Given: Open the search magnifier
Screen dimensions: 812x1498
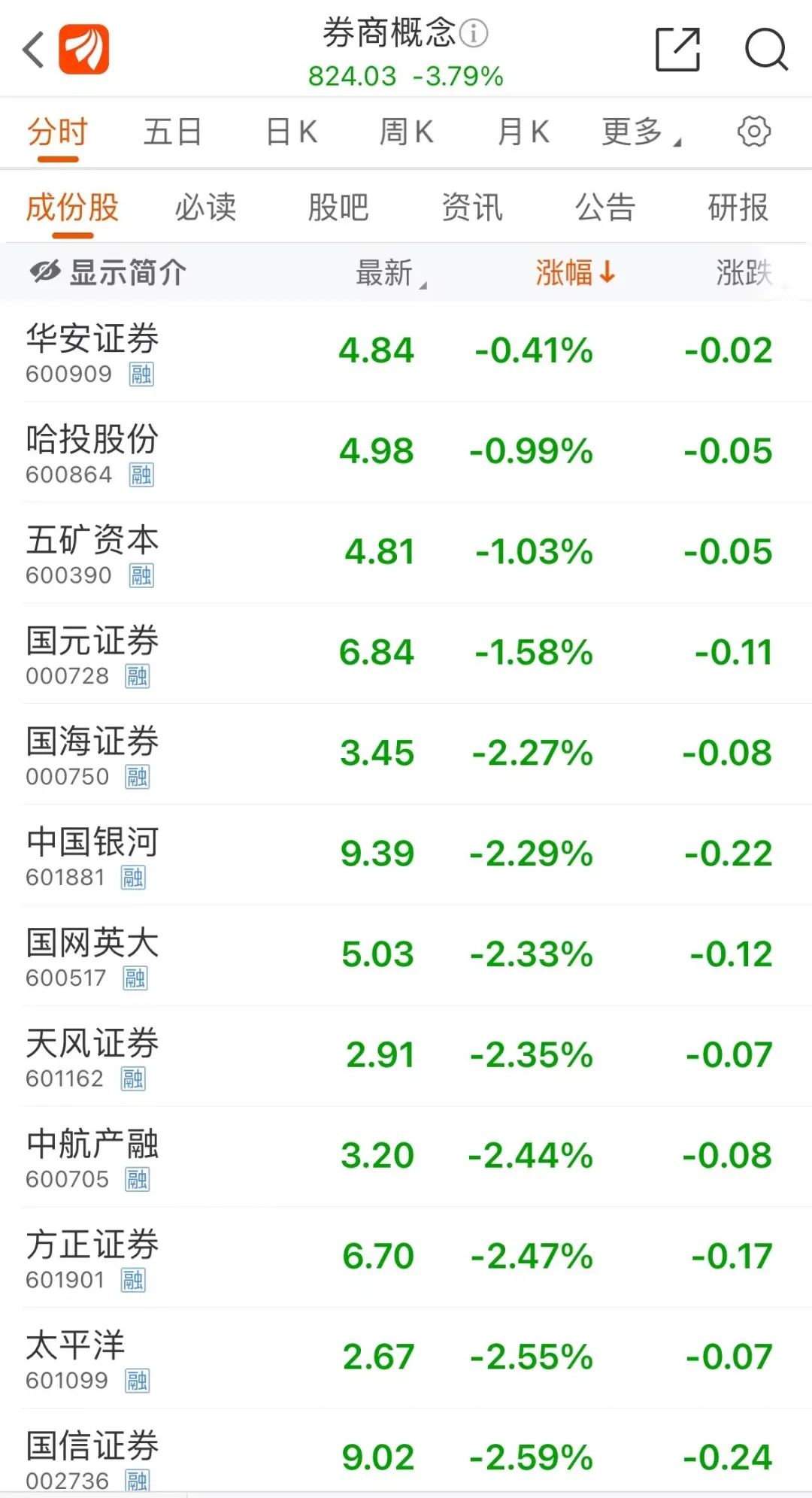Looking at the screenshot, I should [x=765, y=50].
